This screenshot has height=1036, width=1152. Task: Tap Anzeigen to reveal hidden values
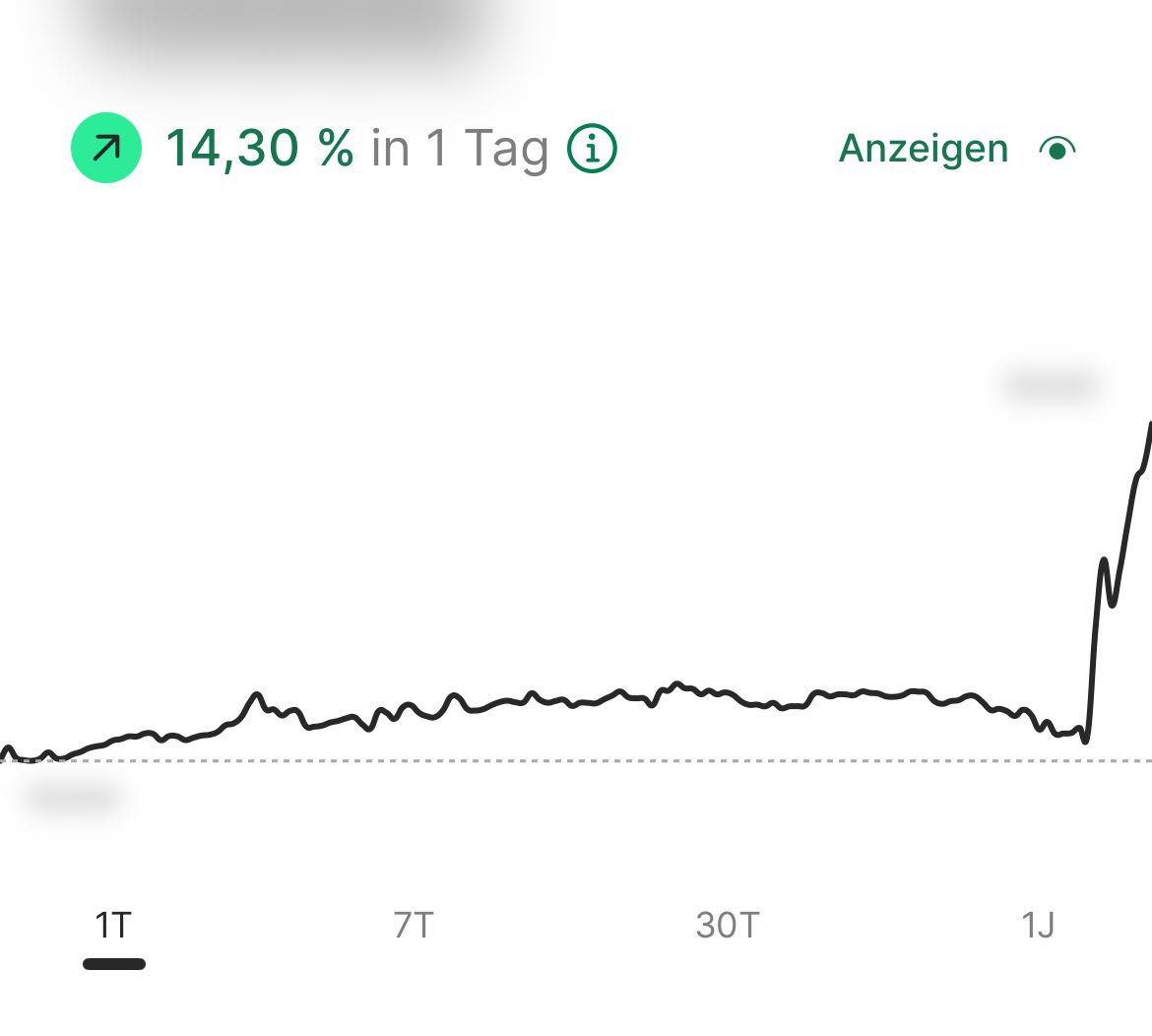point(924,150)
